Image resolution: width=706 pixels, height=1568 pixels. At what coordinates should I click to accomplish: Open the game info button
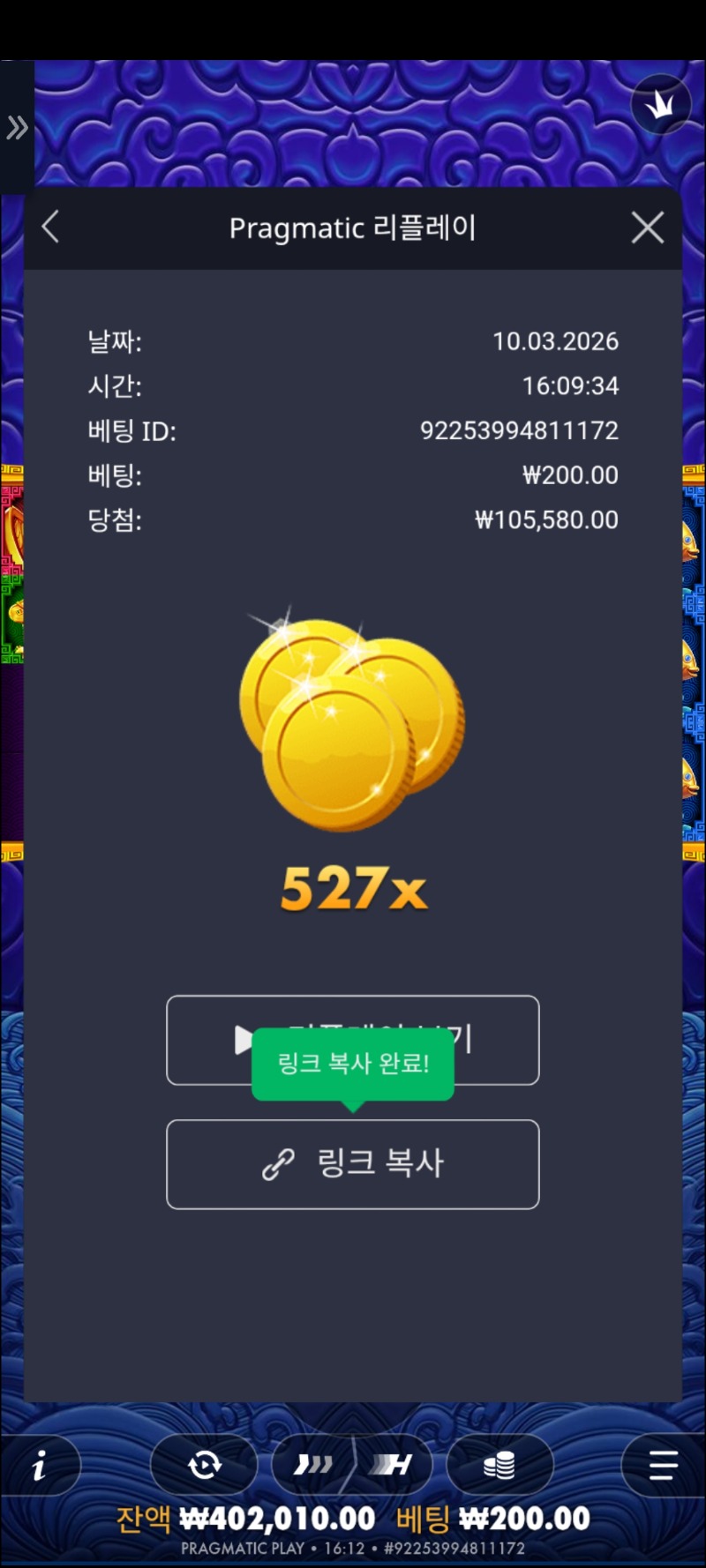click(x=40, y=1466)
